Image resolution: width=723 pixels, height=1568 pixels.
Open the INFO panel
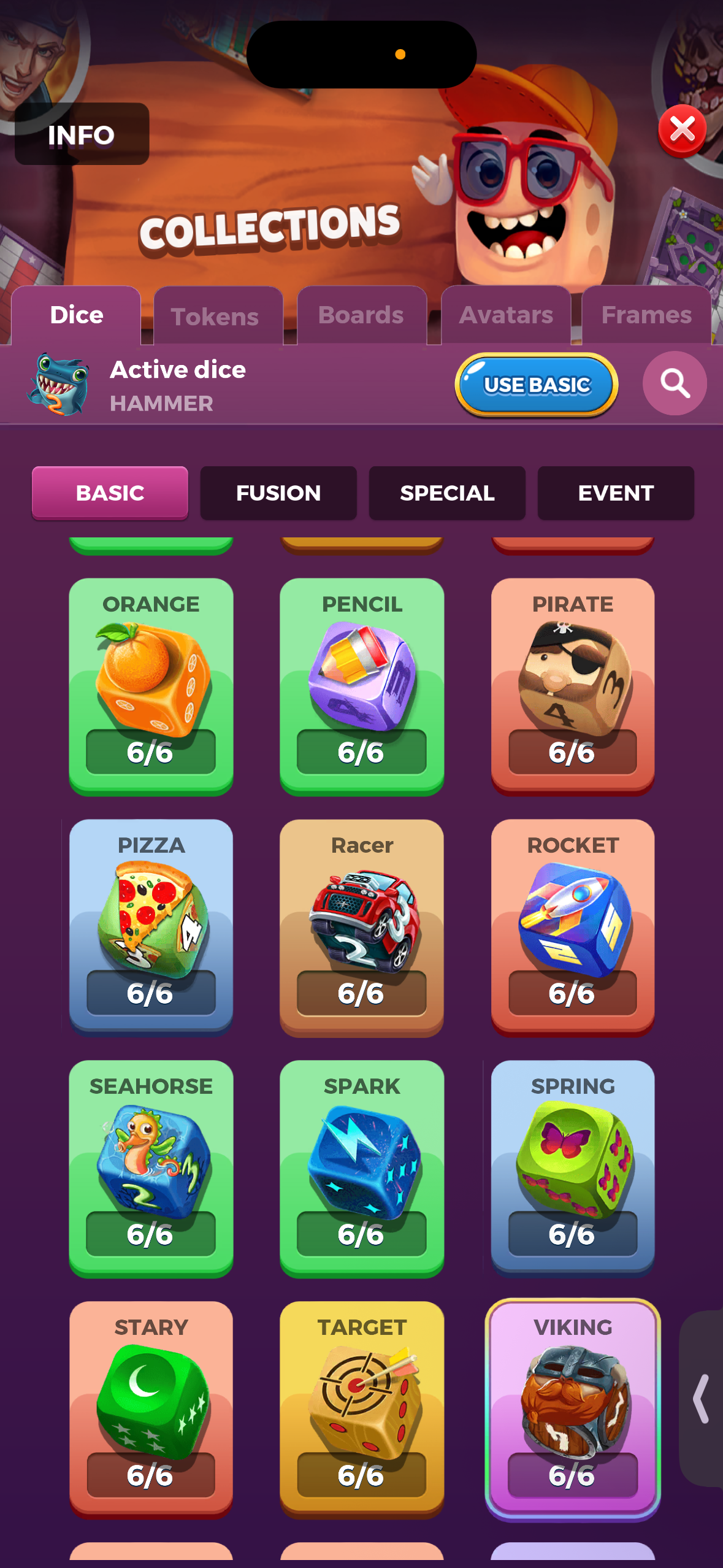(82, 134)
